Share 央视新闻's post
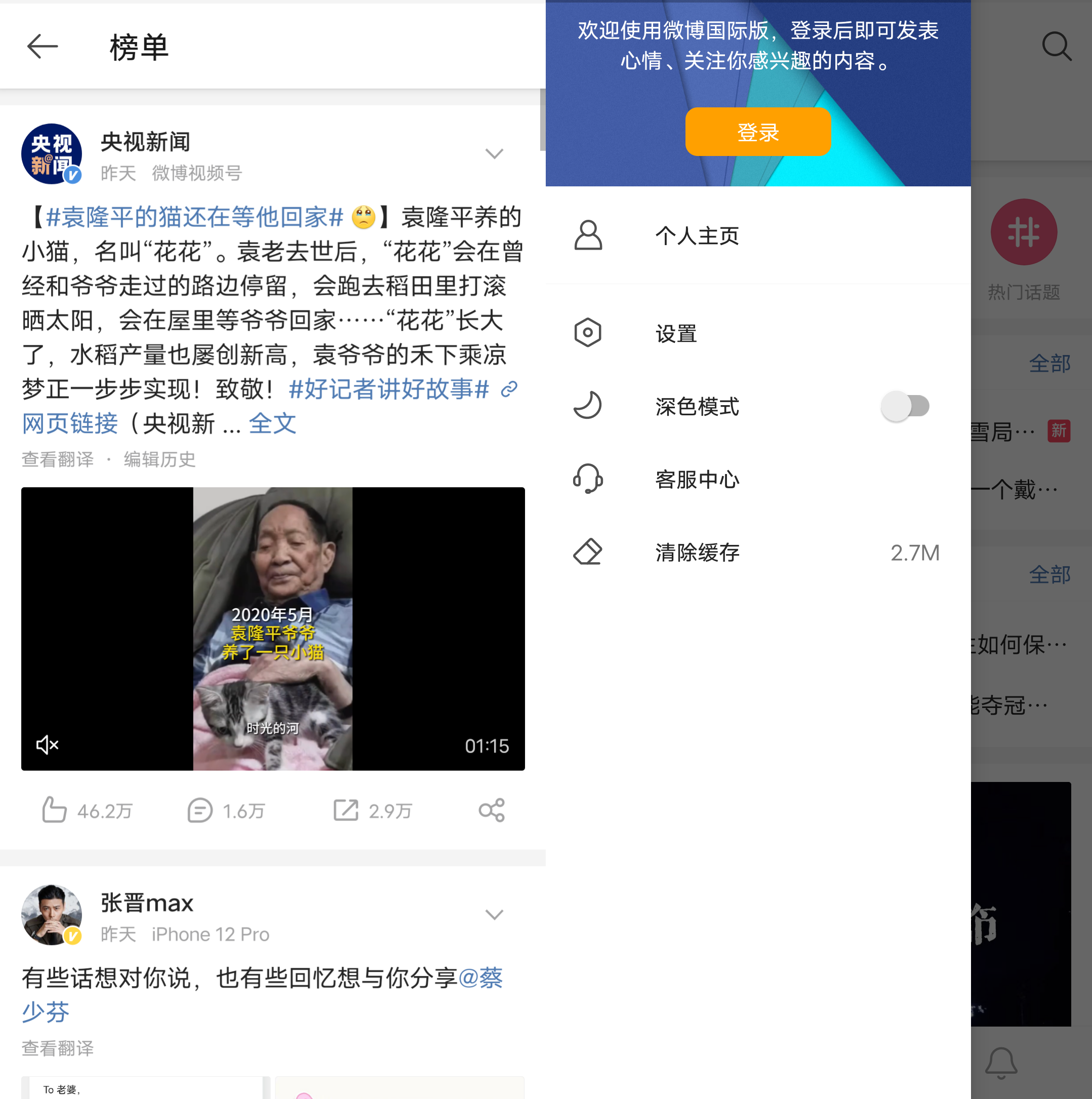This screenshot has width=1092, height=1099. point(492,810)
